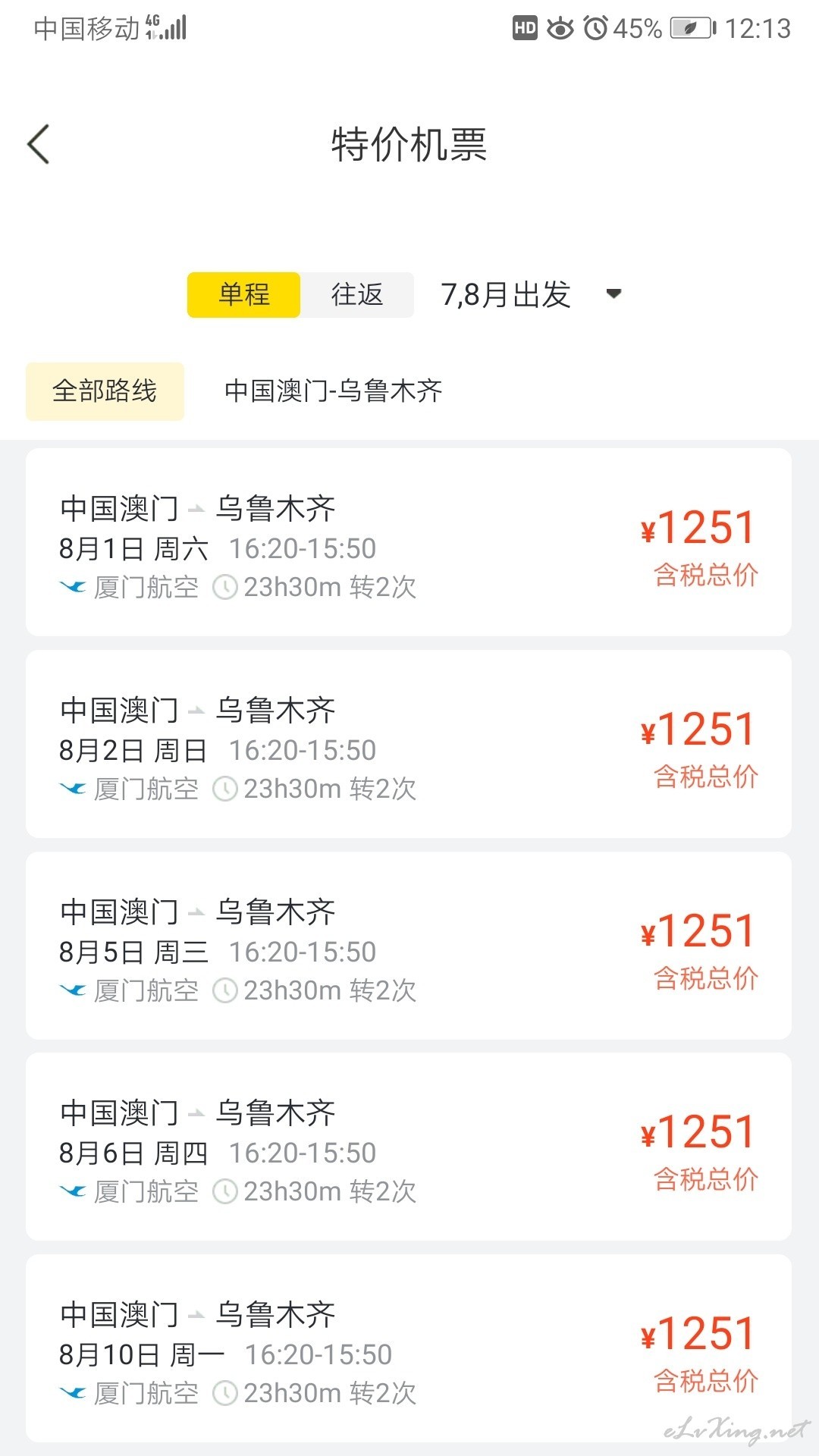The width and height of the screenshot is (819, 1456).
Task: Open the 8月10日 周一 flight card
Action: coord(409,1348)
